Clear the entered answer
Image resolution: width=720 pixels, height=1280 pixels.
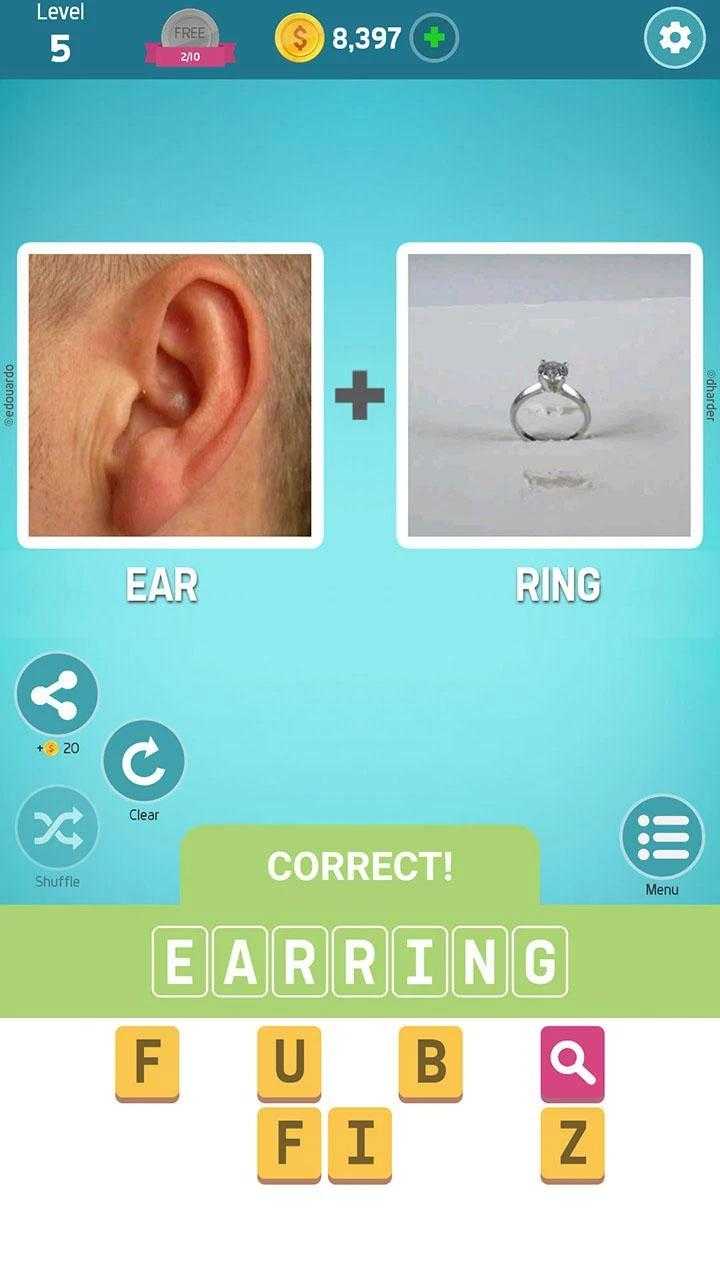(144, 762)
